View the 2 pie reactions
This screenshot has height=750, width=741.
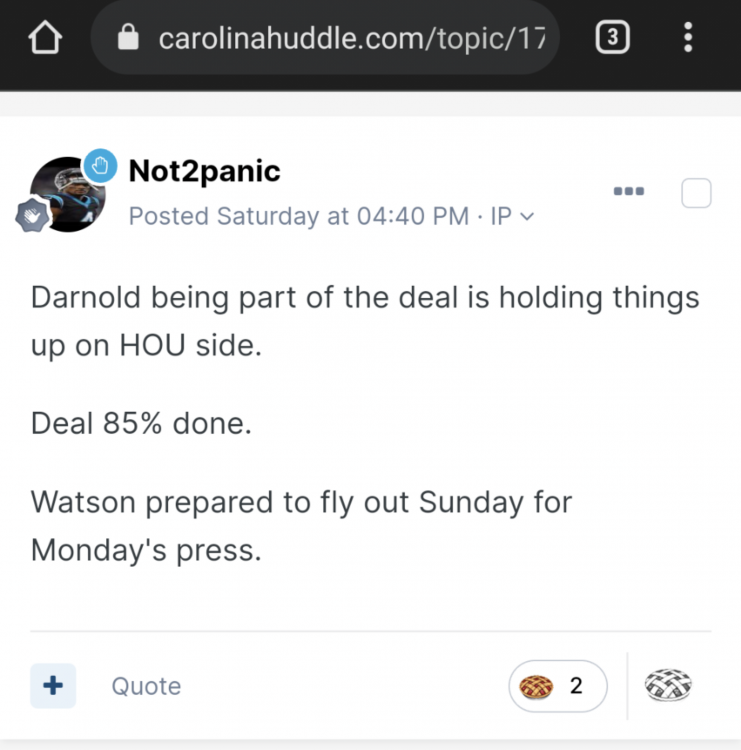[557, 686]
